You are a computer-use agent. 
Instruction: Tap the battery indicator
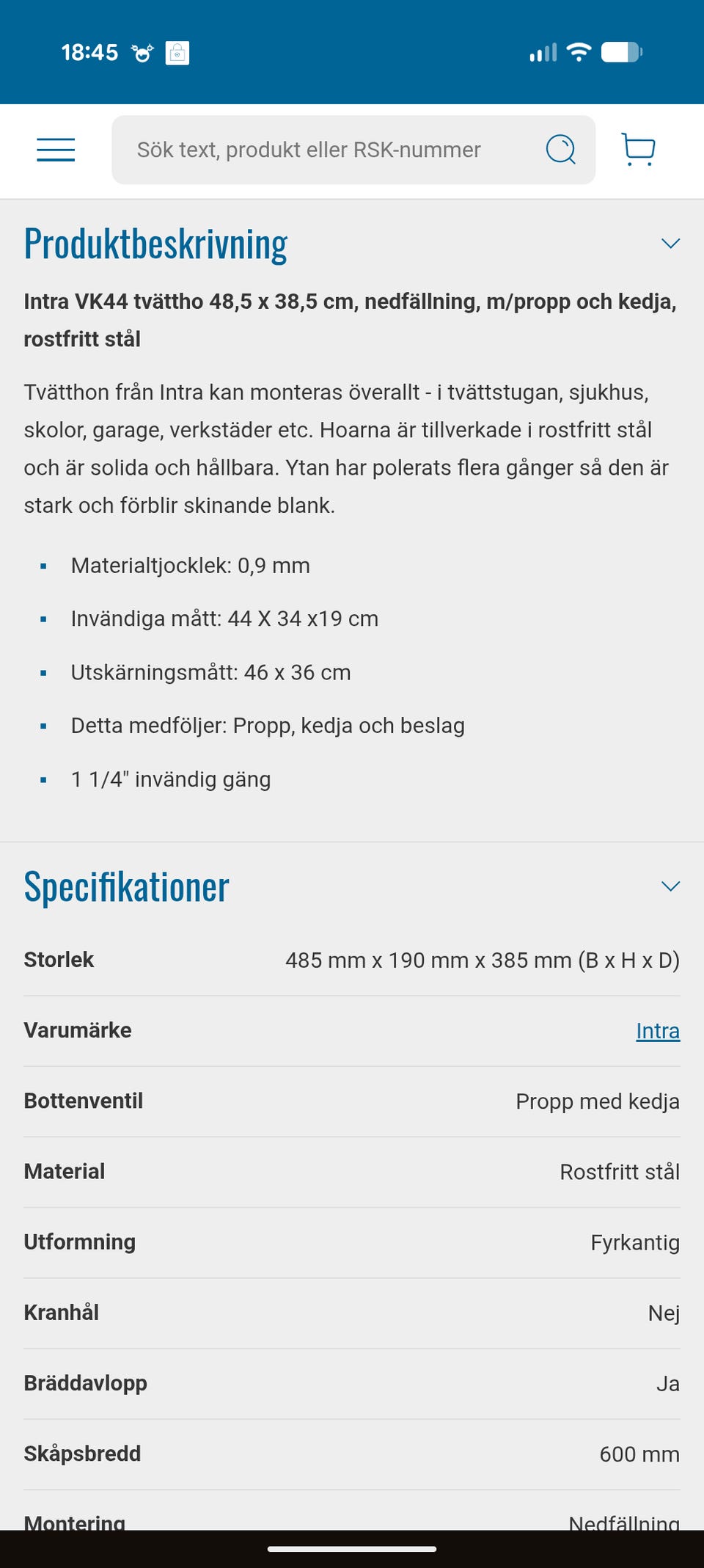point(620,51)
